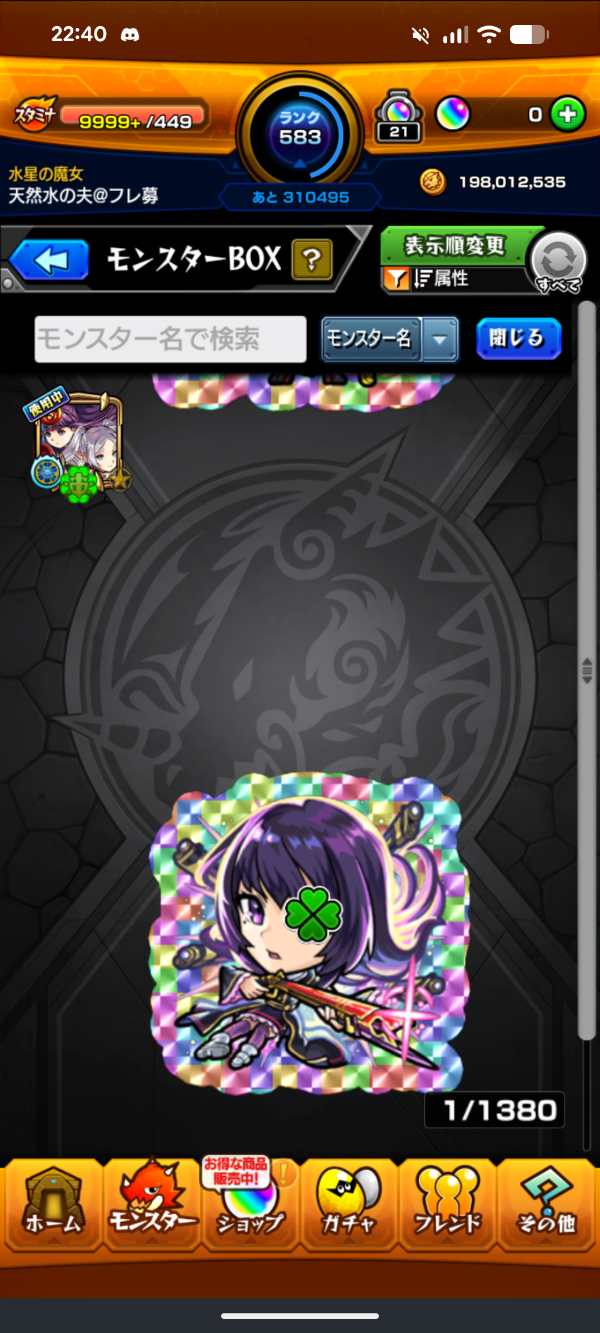
Task: Open the help question mark for モンスターBOX
Action: pyautogui.click(x=311, y=261)
